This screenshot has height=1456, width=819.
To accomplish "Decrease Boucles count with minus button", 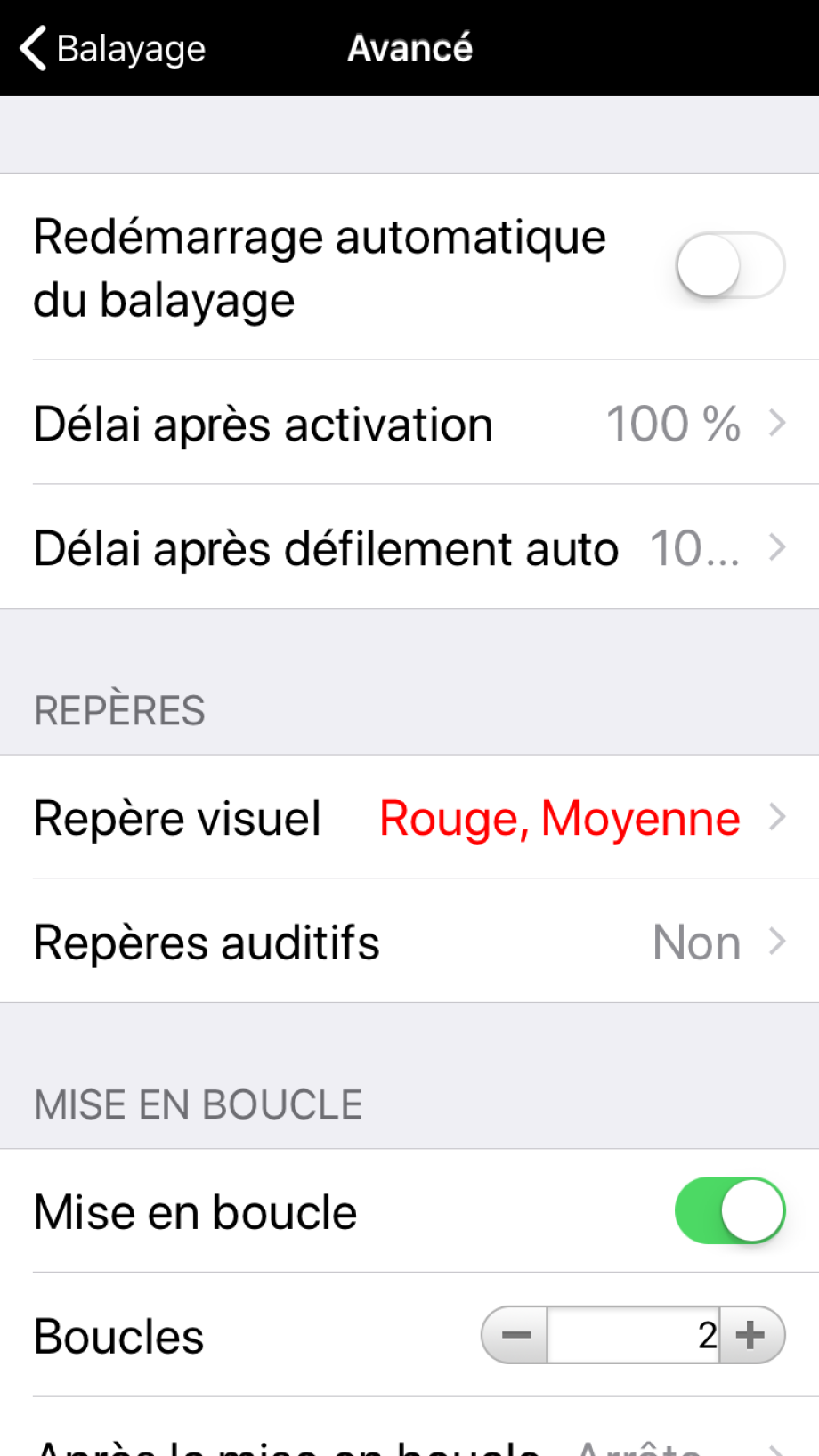I will [515, 1335].
